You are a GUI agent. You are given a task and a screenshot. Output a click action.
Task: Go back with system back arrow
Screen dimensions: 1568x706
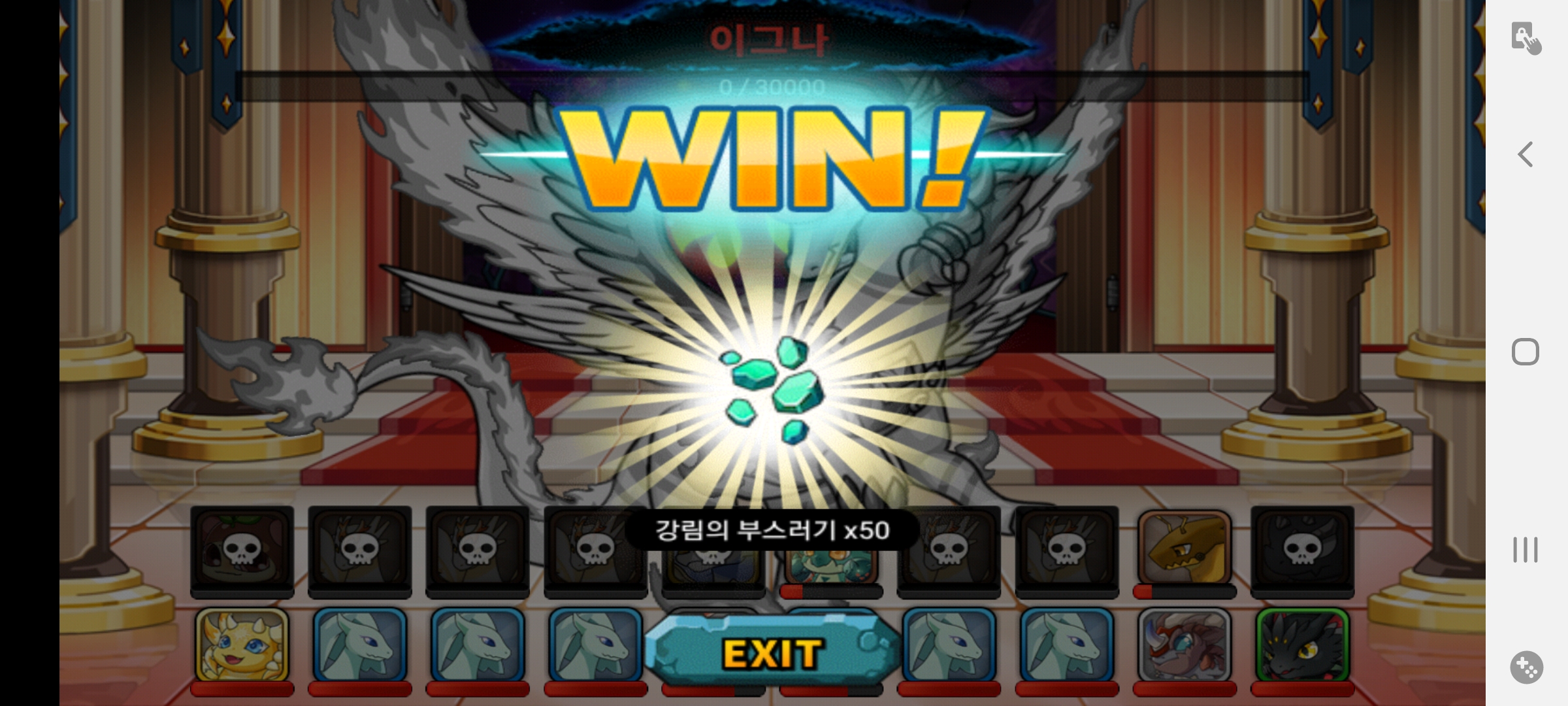(x=1525, y=155)
